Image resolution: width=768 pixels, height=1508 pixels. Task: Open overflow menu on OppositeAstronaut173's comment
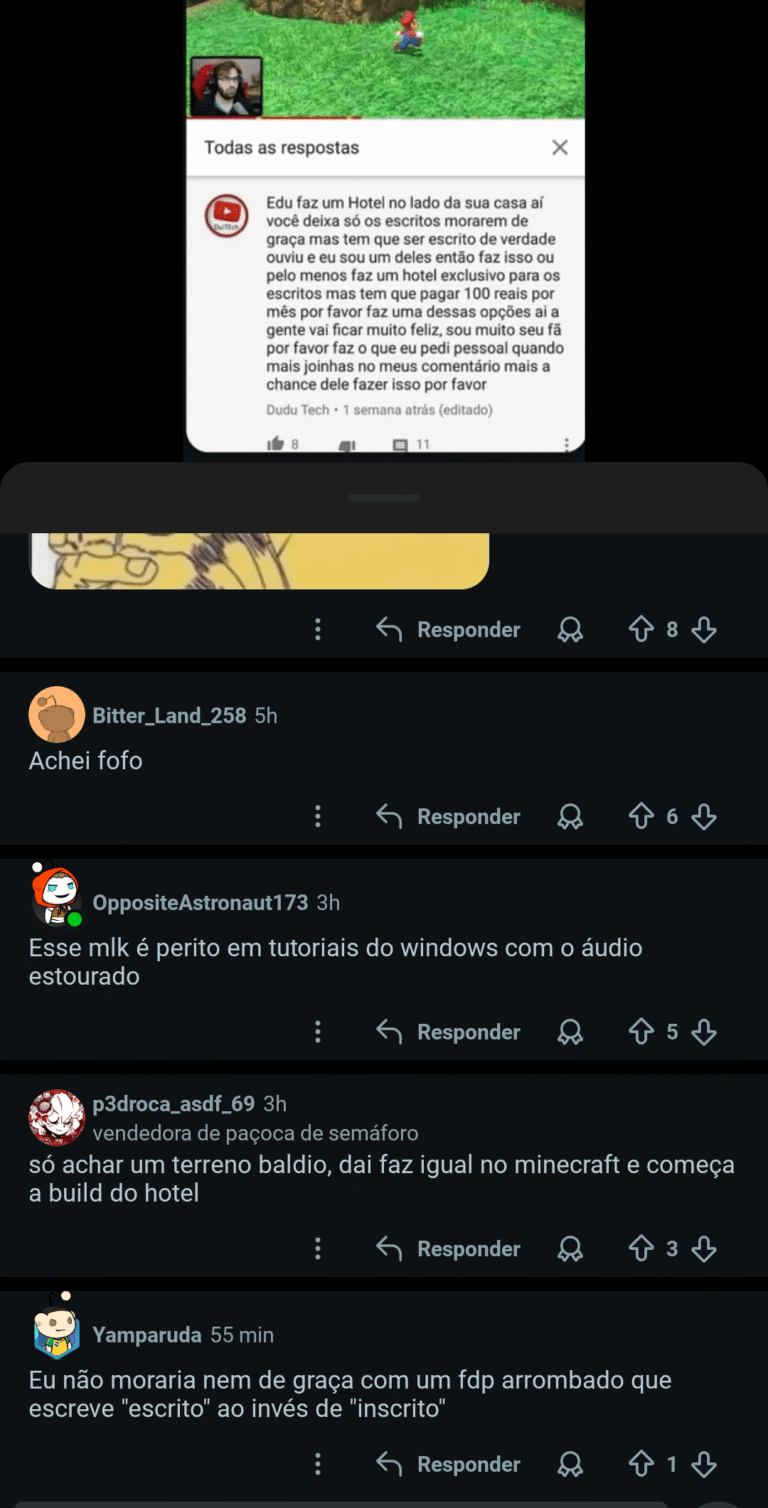[318, 1032]
